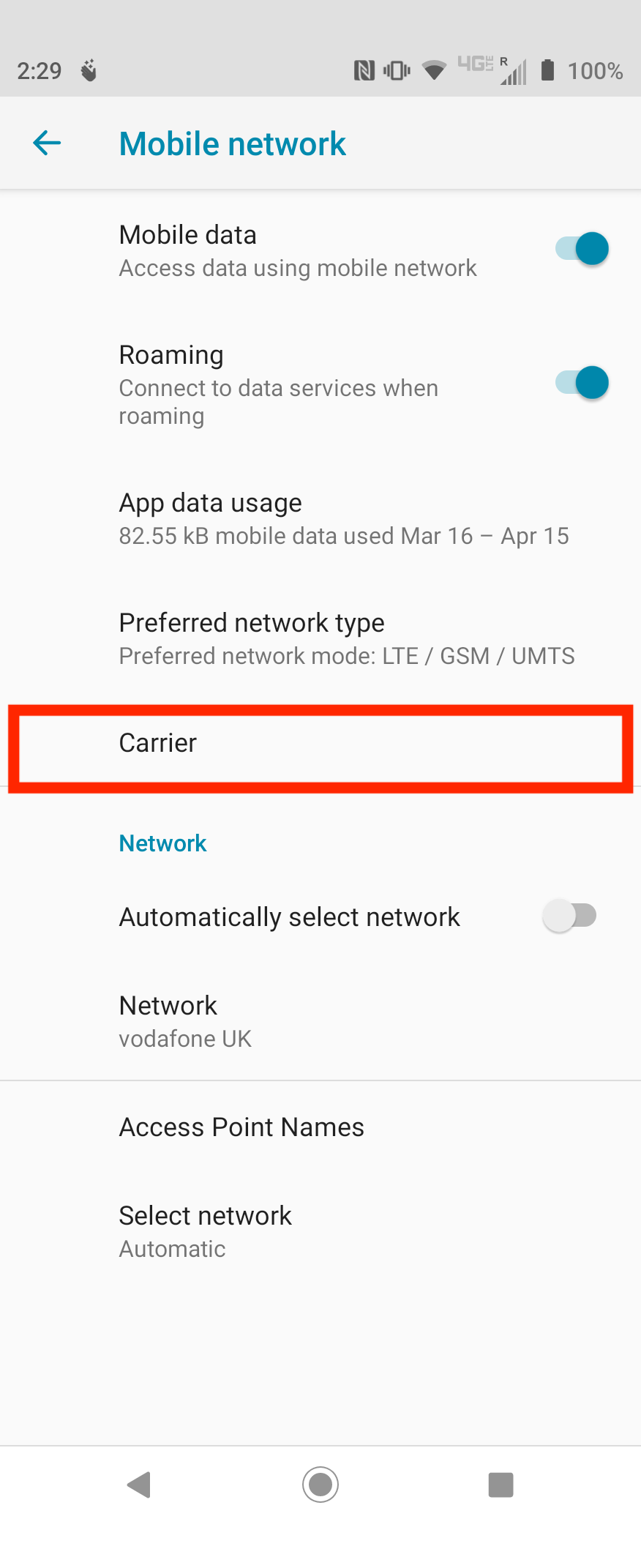Open Select network setting
The height and width of the screenshot is (1568, 641).
(320, 1231)
